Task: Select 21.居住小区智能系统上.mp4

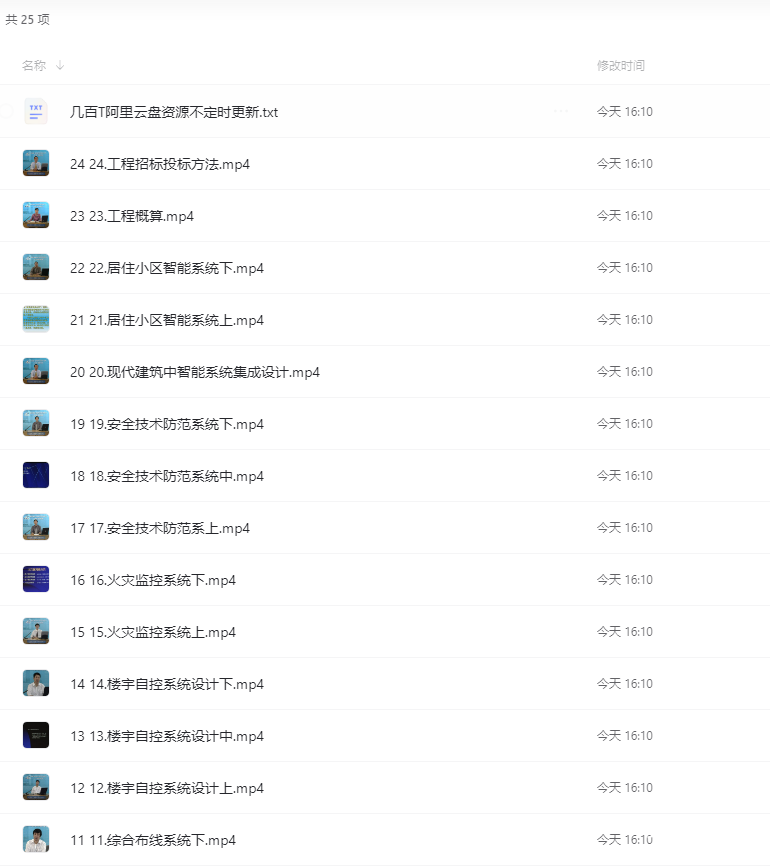Action: (x=167, y=320)
